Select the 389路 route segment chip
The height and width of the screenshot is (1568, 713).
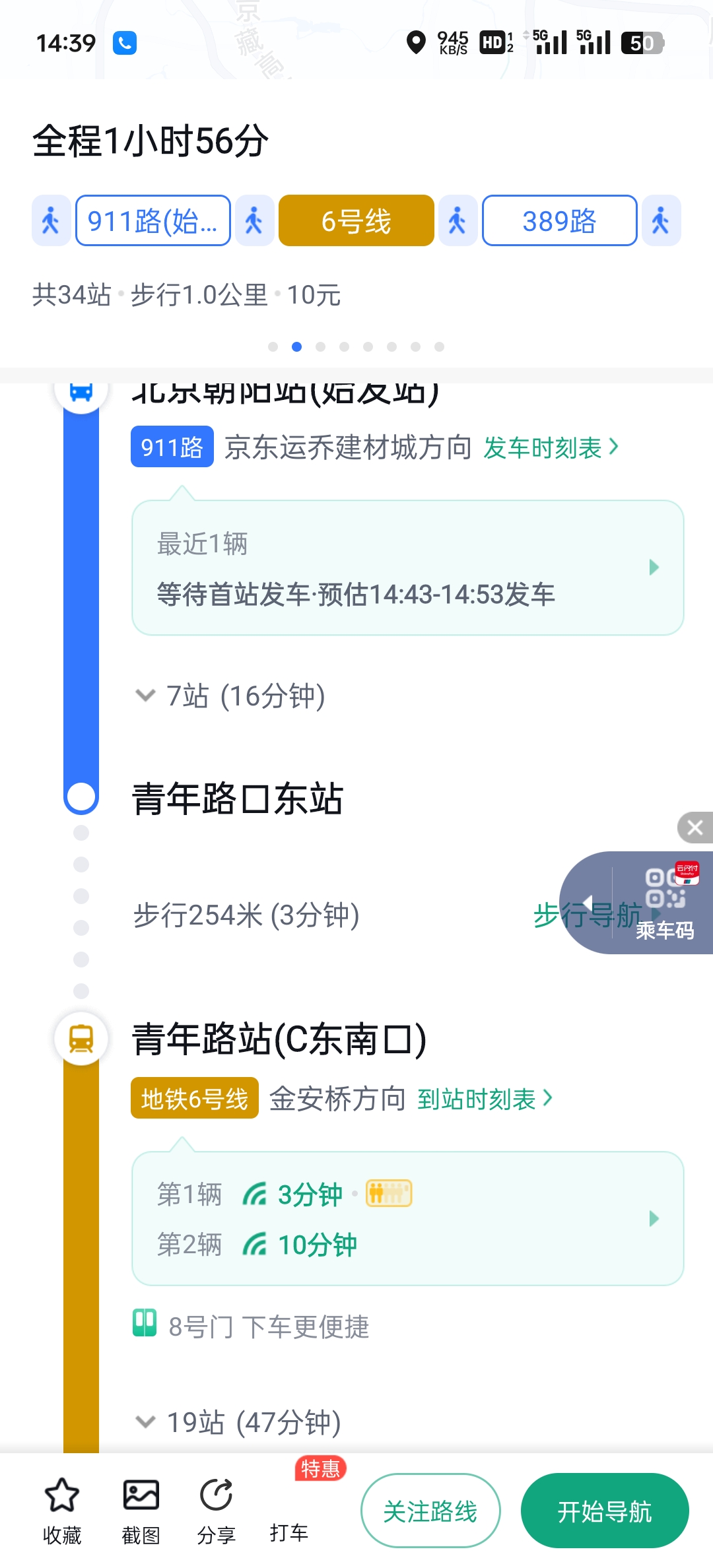pos(559,220)
